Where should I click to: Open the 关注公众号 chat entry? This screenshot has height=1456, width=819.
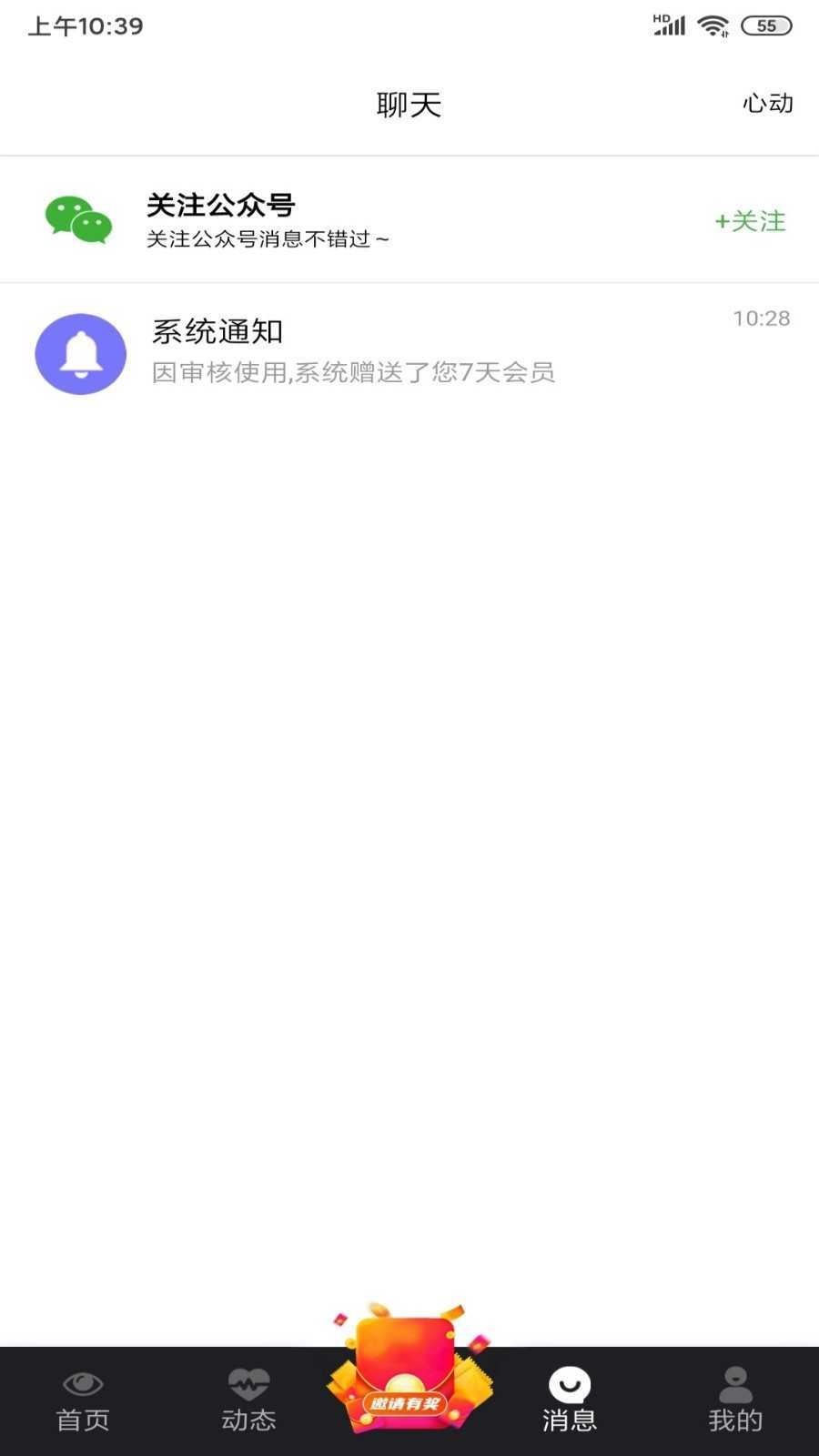364,219
